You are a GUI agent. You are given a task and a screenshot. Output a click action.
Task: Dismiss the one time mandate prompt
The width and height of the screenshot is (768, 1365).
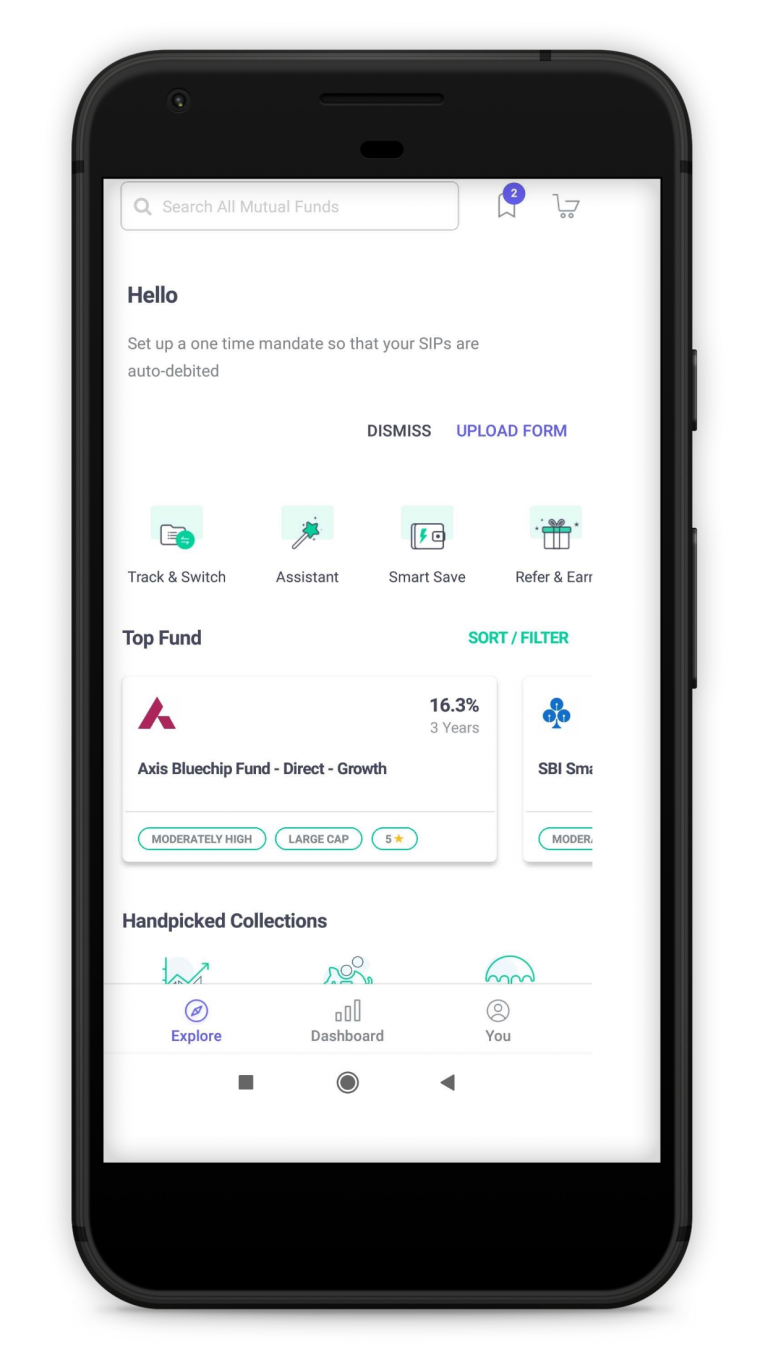[x=399, y=431]
